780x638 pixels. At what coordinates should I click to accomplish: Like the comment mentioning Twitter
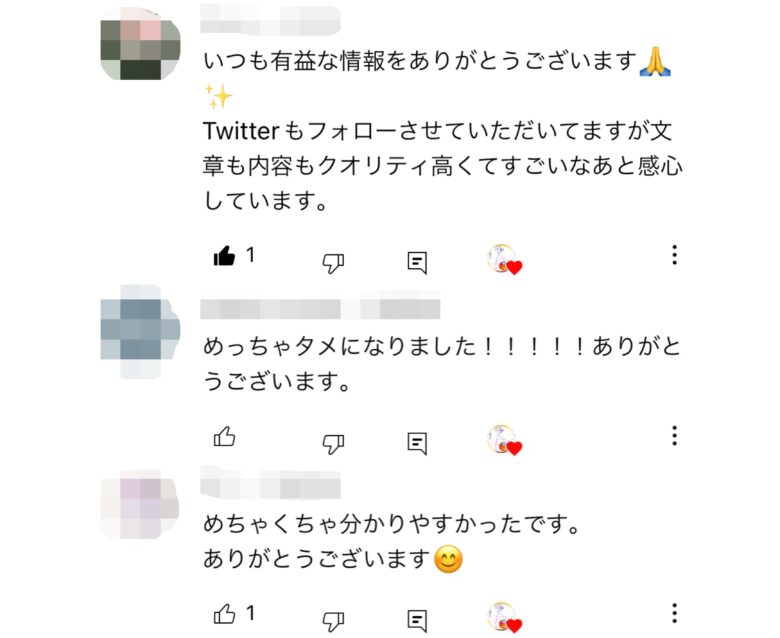[225, 257]
